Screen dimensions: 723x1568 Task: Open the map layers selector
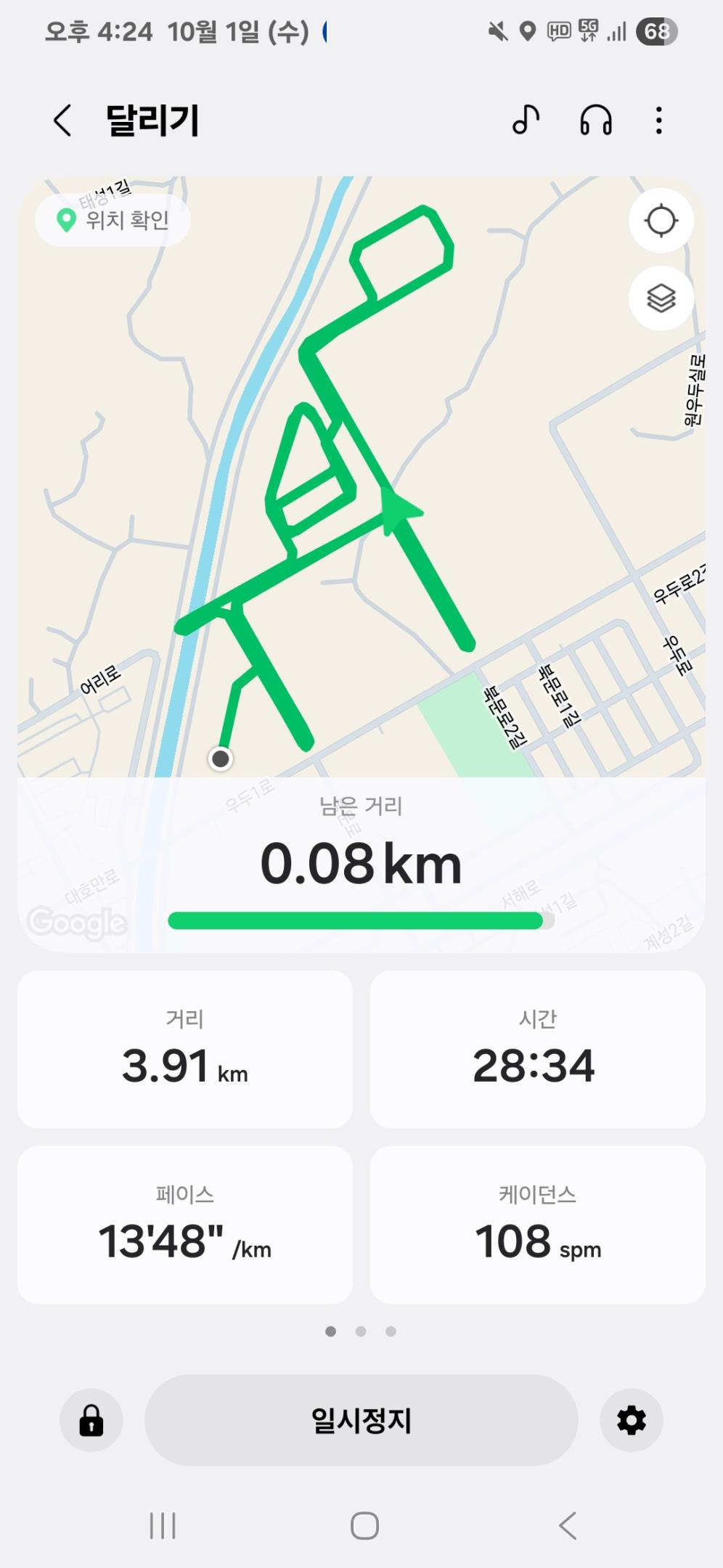point(661,298)
